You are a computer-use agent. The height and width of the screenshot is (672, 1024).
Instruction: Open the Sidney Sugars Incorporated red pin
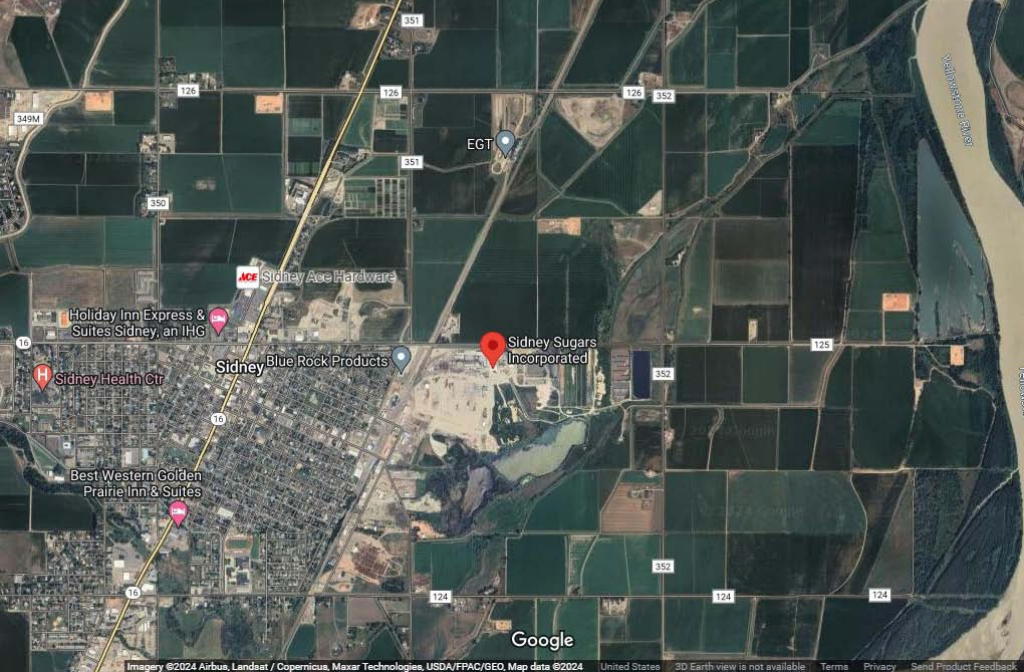(x=492, y=347)
